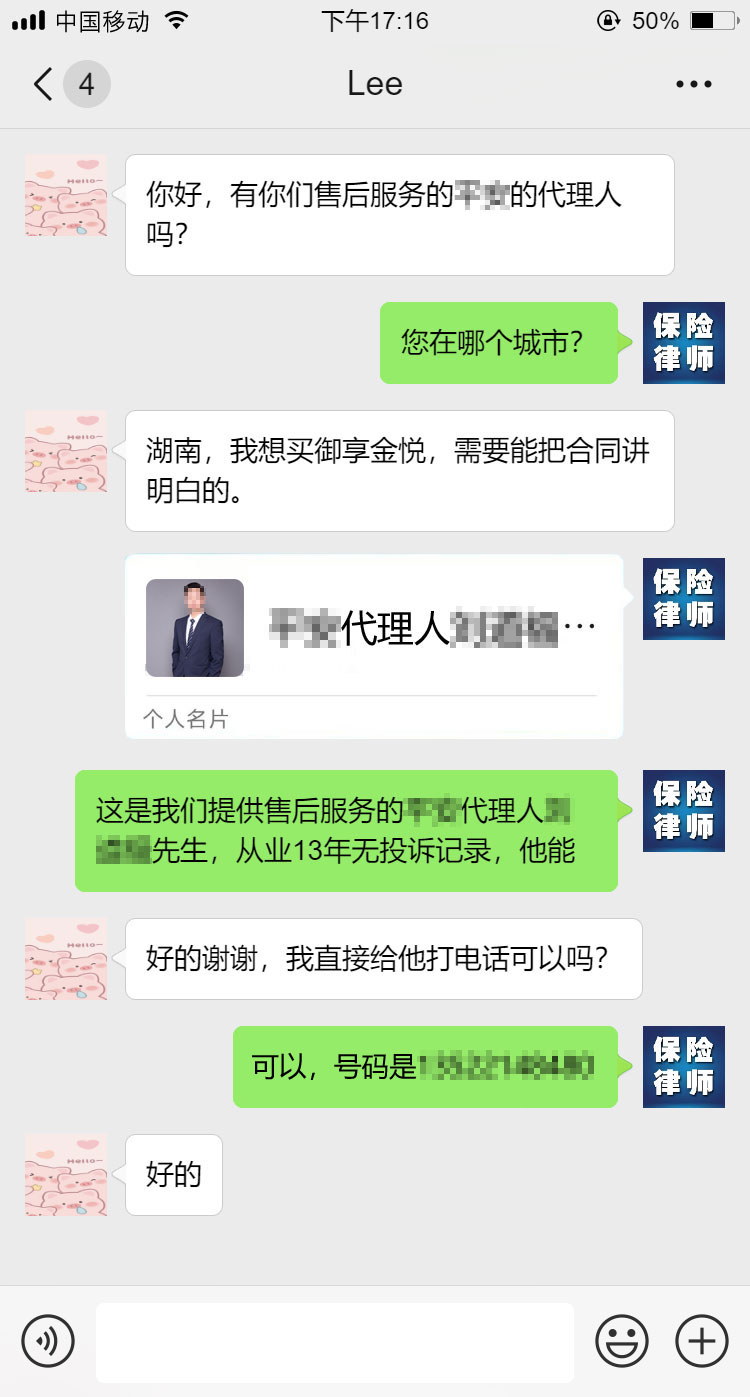View Lee's pink pig avatar beside 好的
This screenshot has height=1397, width=750.
tap(66, 1175)
